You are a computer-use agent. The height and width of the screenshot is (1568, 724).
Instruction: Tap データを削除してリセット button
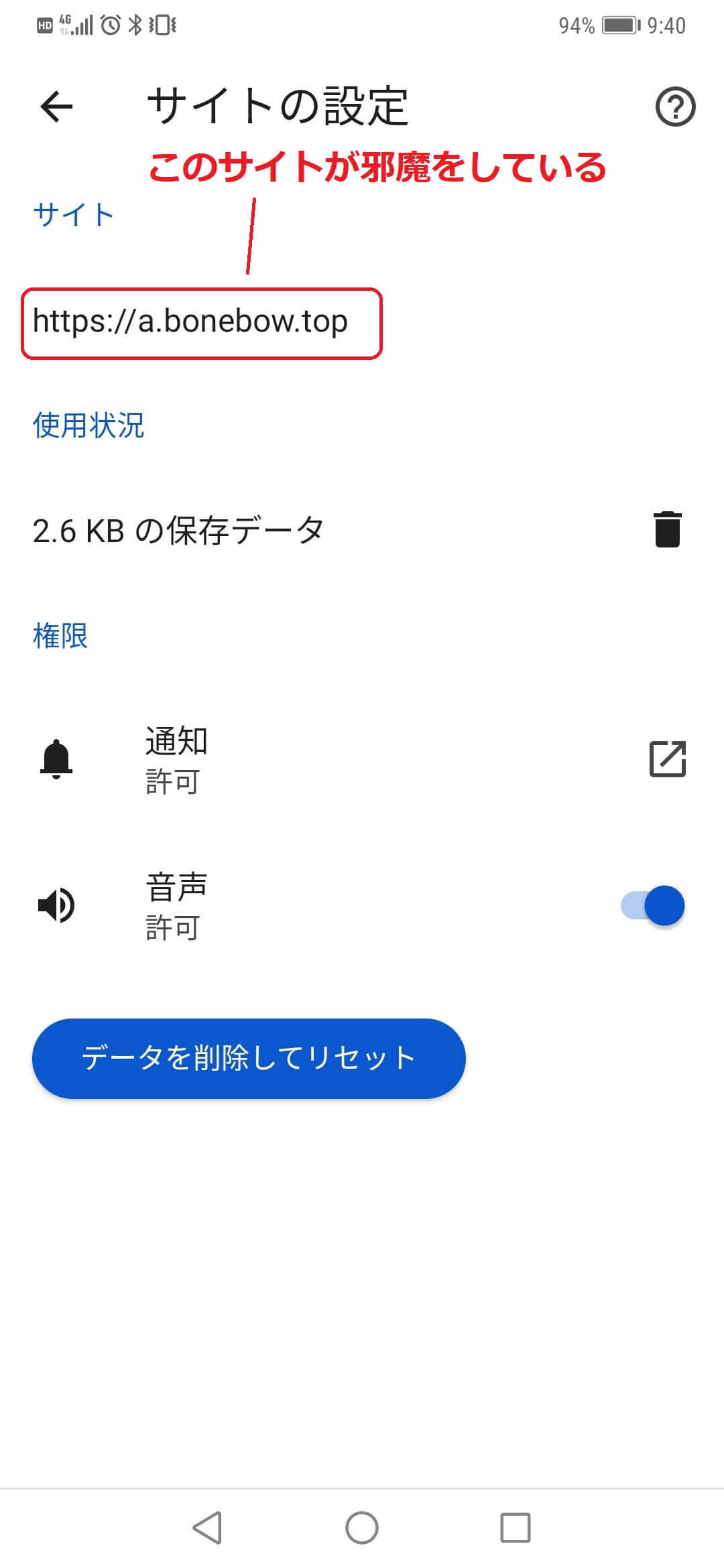[x=249, y=1058]
